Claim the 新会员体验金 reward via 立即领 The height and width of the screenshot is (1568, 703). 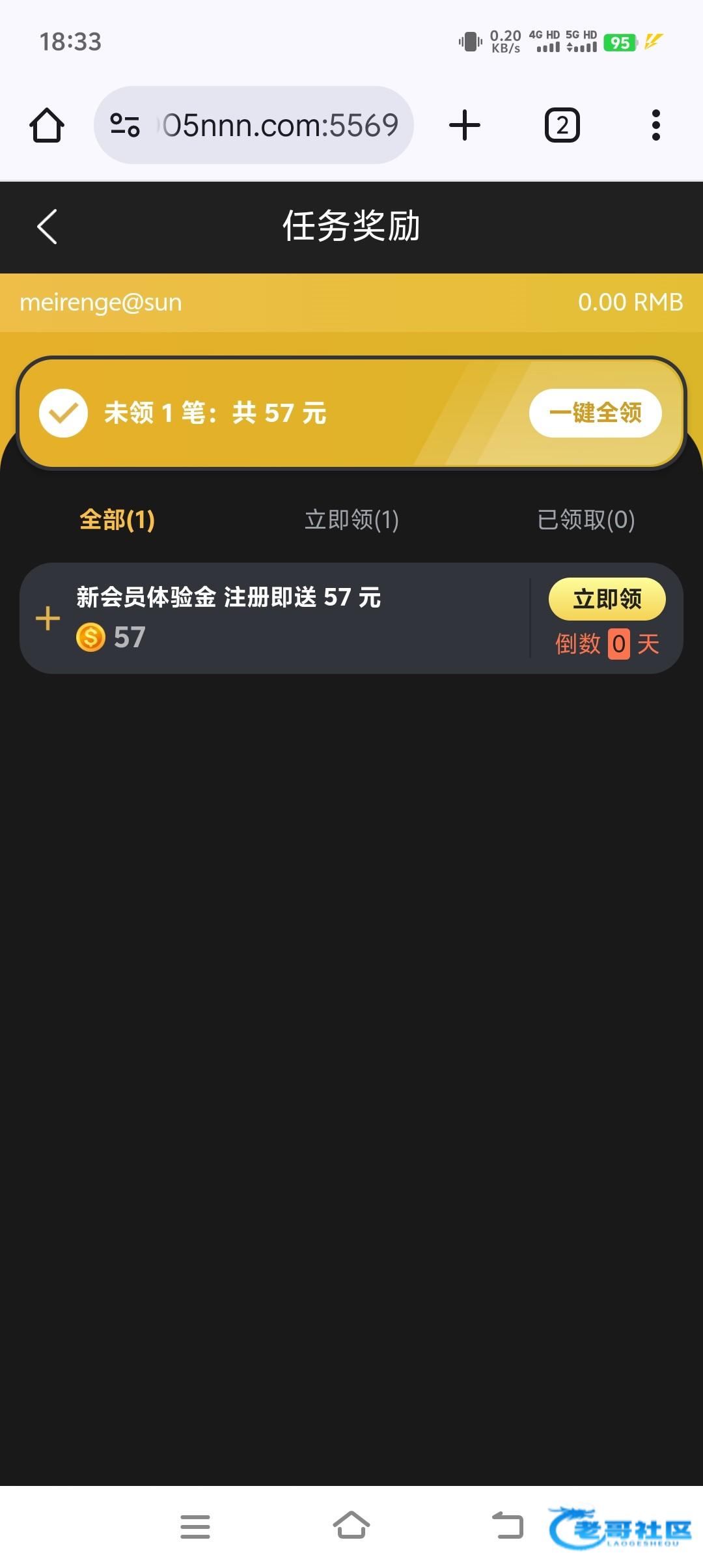point(607,599)
